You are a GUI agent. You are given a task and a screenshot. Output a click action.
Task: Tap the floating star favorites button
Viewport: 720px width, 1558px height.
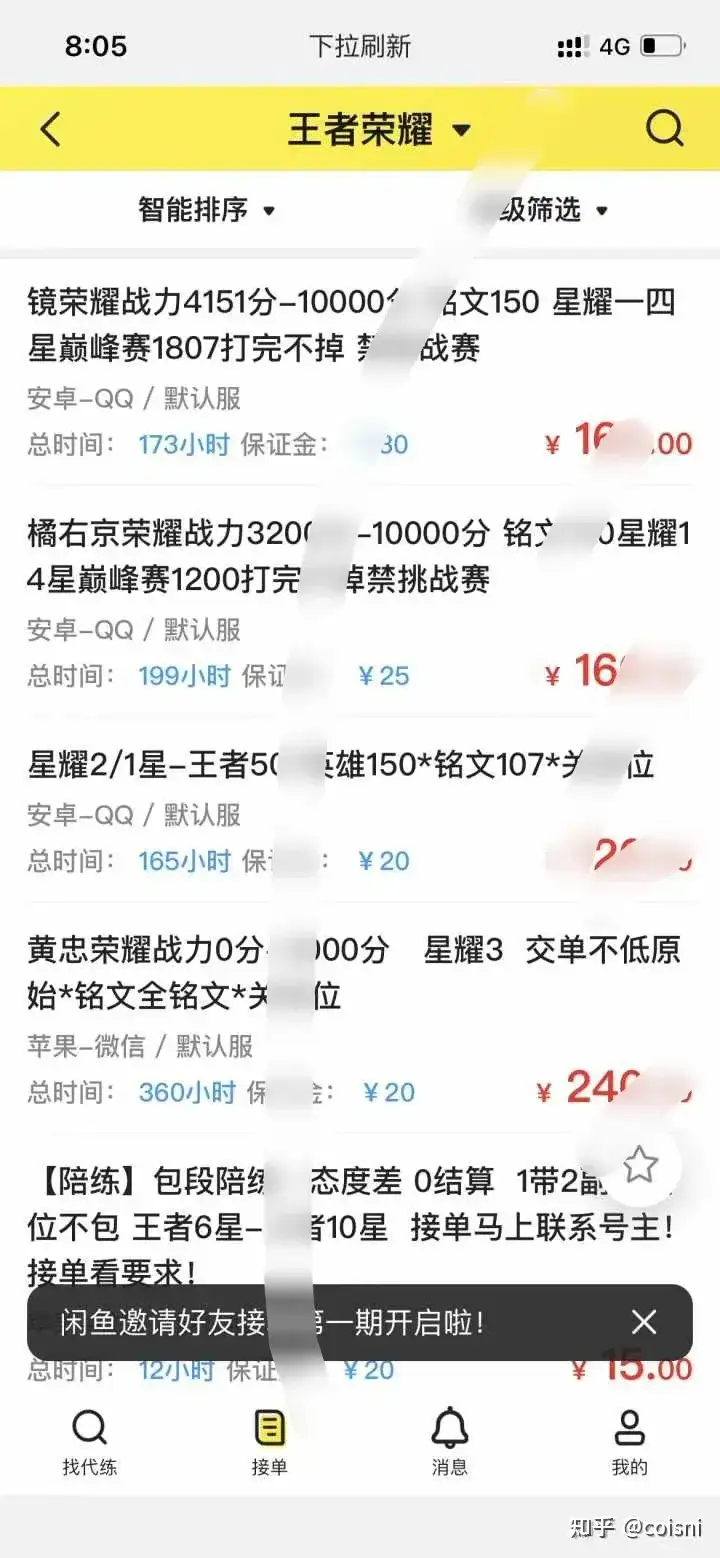click(640, 1165)
